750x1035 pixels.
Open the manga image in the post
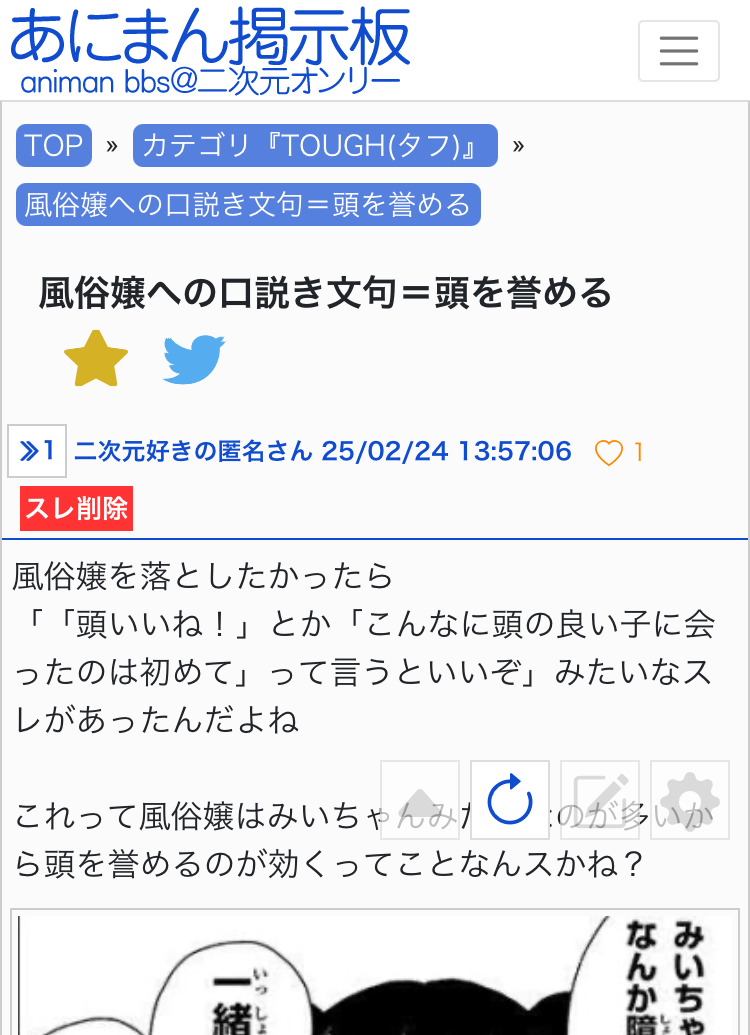(x=375, y=975)
